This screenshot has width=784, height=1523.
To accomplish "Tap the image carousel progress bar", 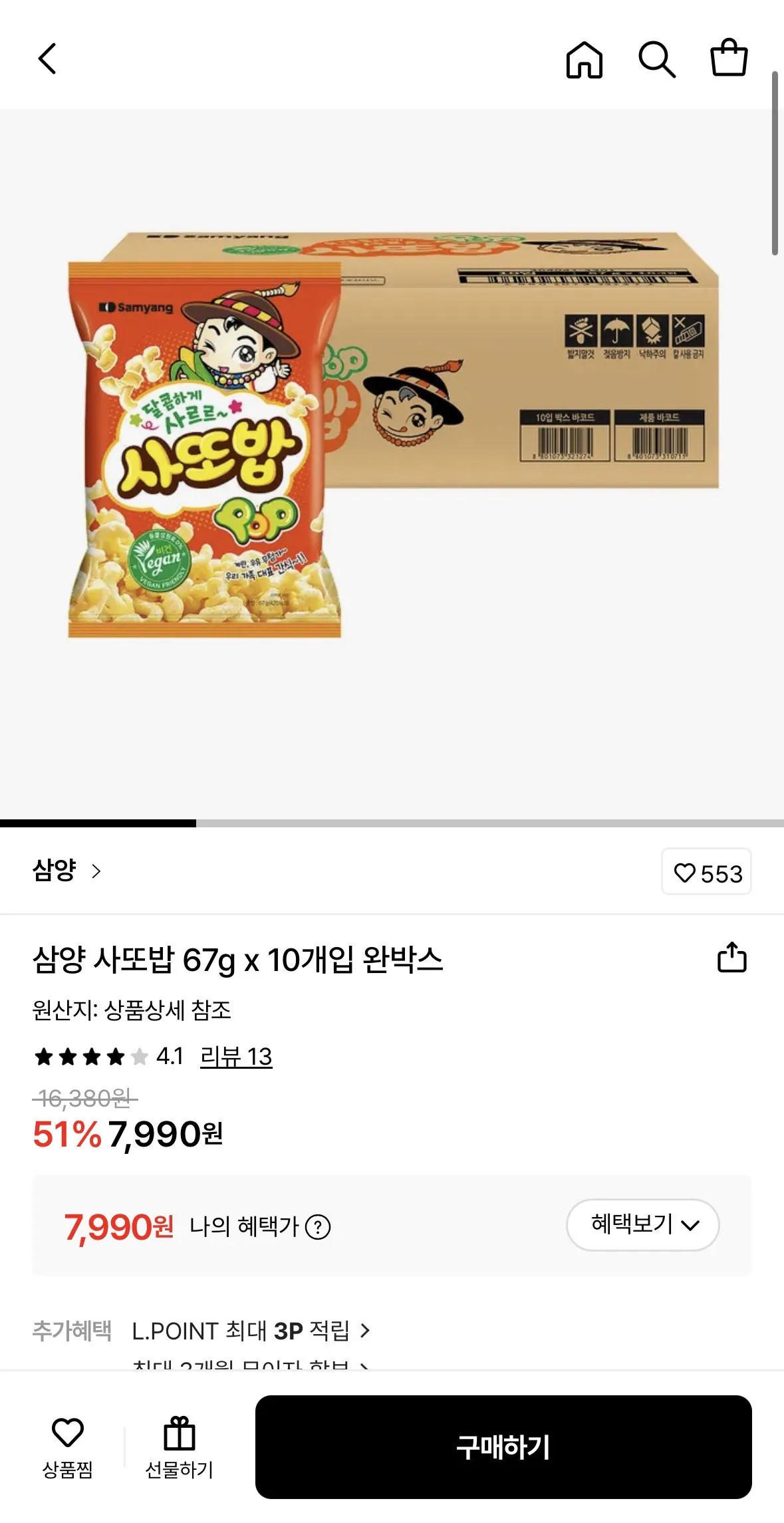I will tap(98, 824).
